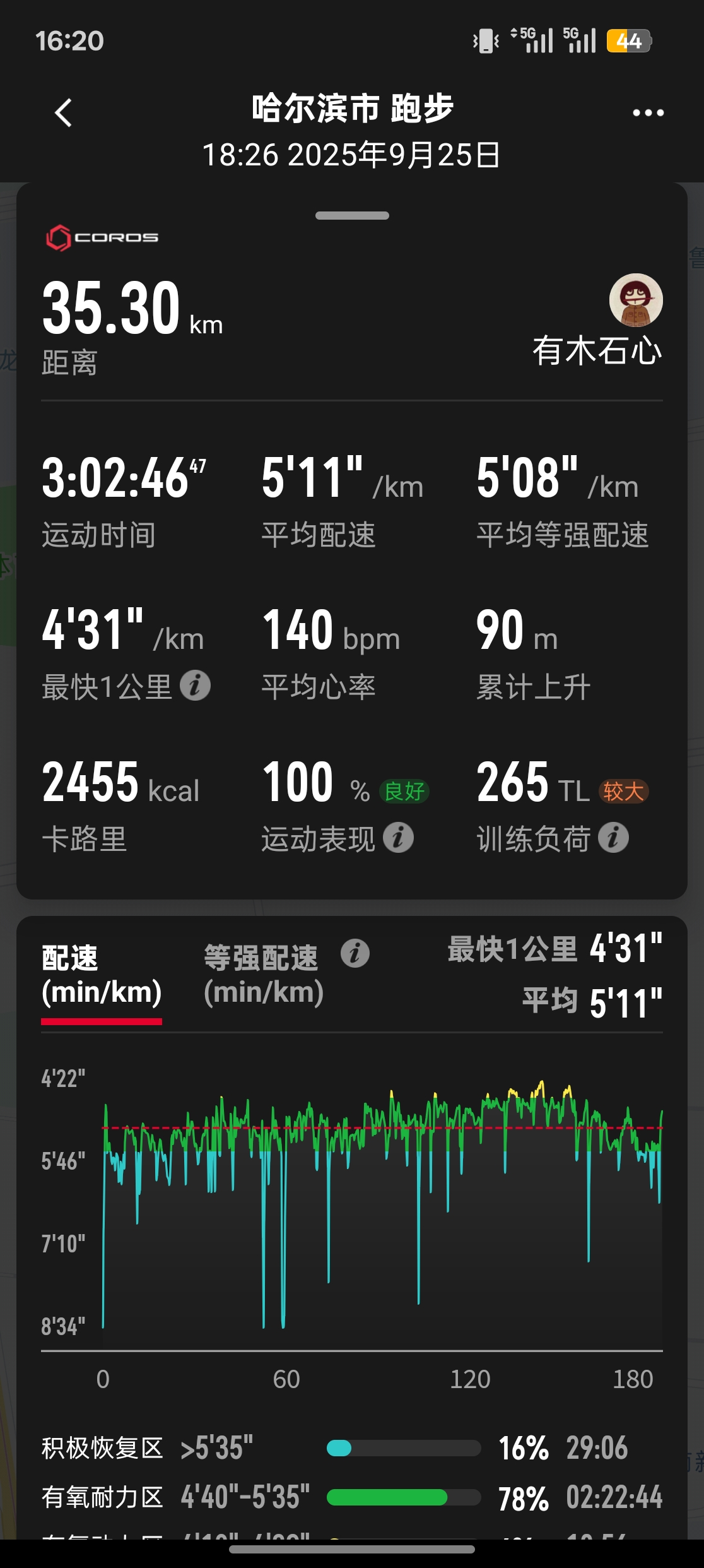Open info icon next to 等强配速 tab
This screenshot has height=1568, width=704.
(x=355, y=953)
